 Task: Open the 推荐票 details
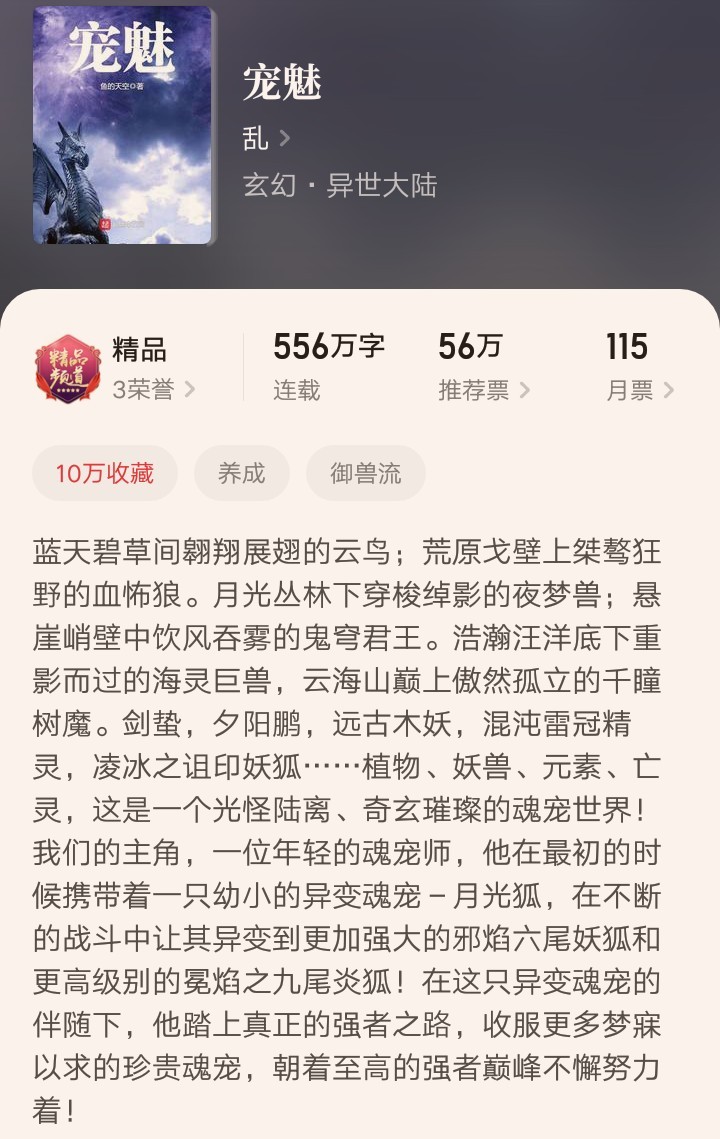click(484, 390)
